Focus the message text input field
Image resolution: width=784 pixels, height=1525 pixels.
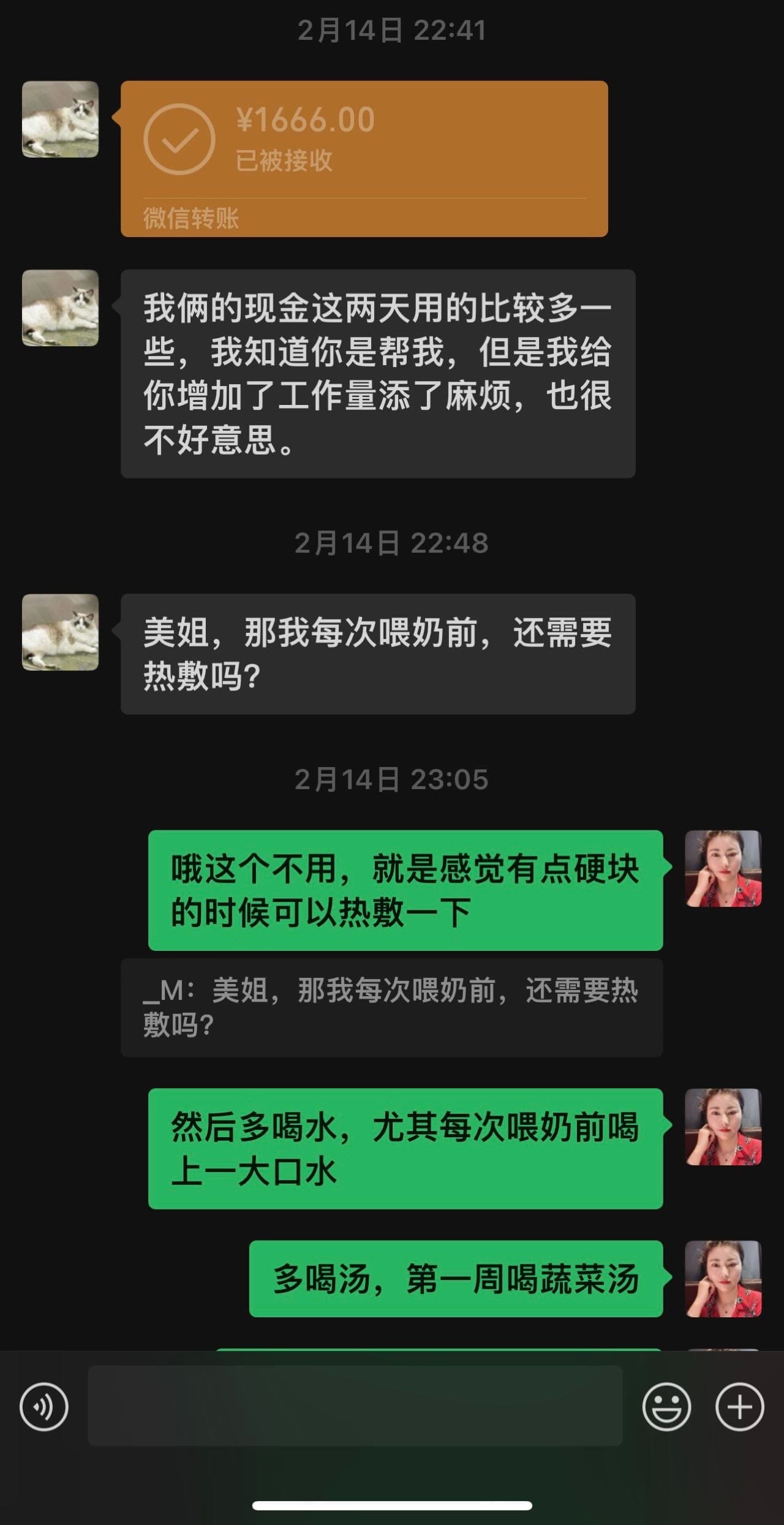tap(355, 1406)
